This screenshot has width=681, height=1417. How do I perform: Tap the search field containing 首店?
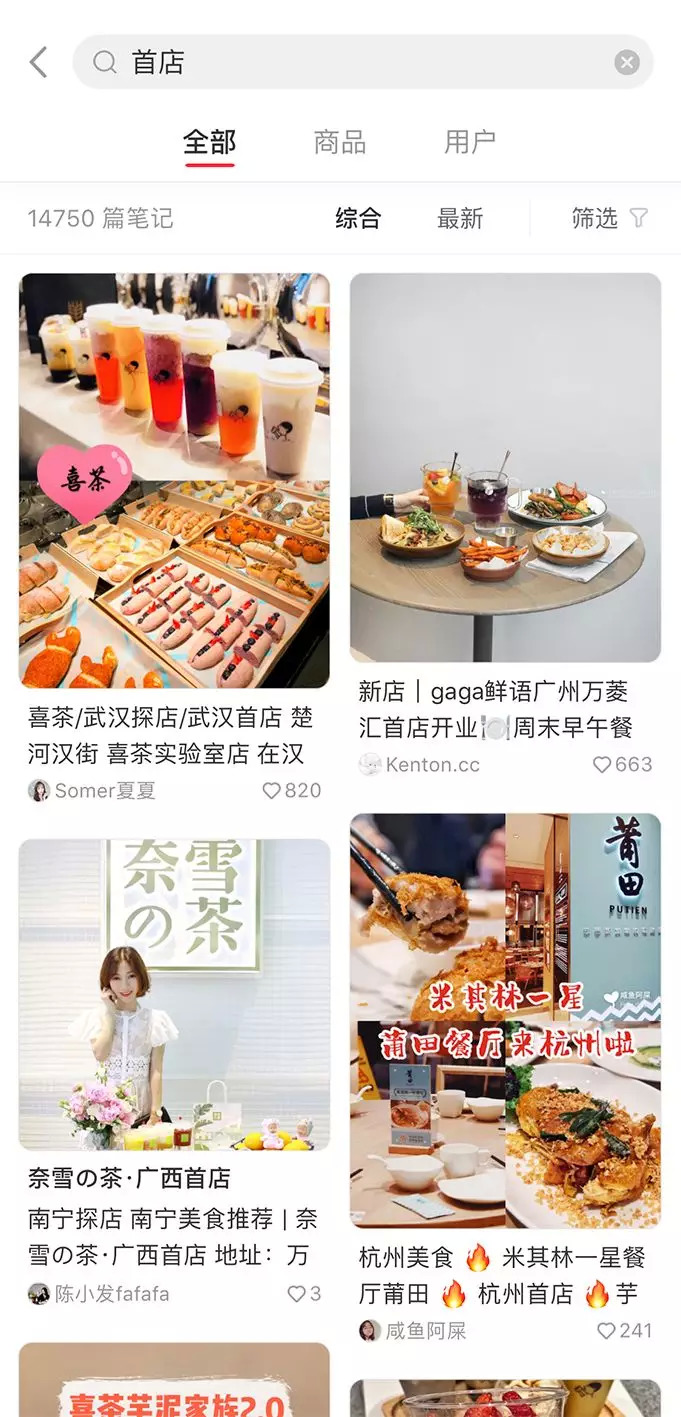360,62
